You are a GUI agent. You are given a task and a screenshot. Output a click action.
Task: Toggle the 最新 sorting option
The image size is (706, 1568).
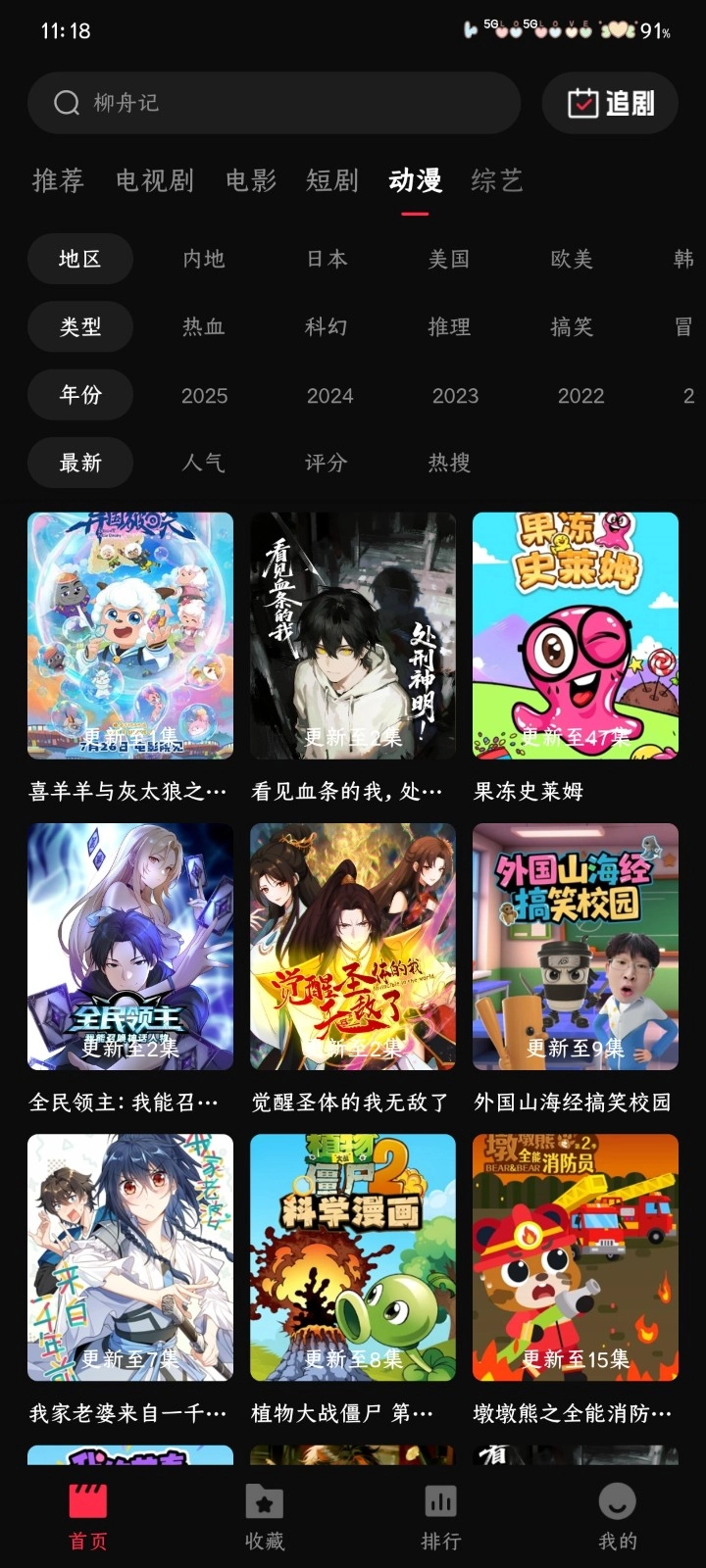click(79, 463)
